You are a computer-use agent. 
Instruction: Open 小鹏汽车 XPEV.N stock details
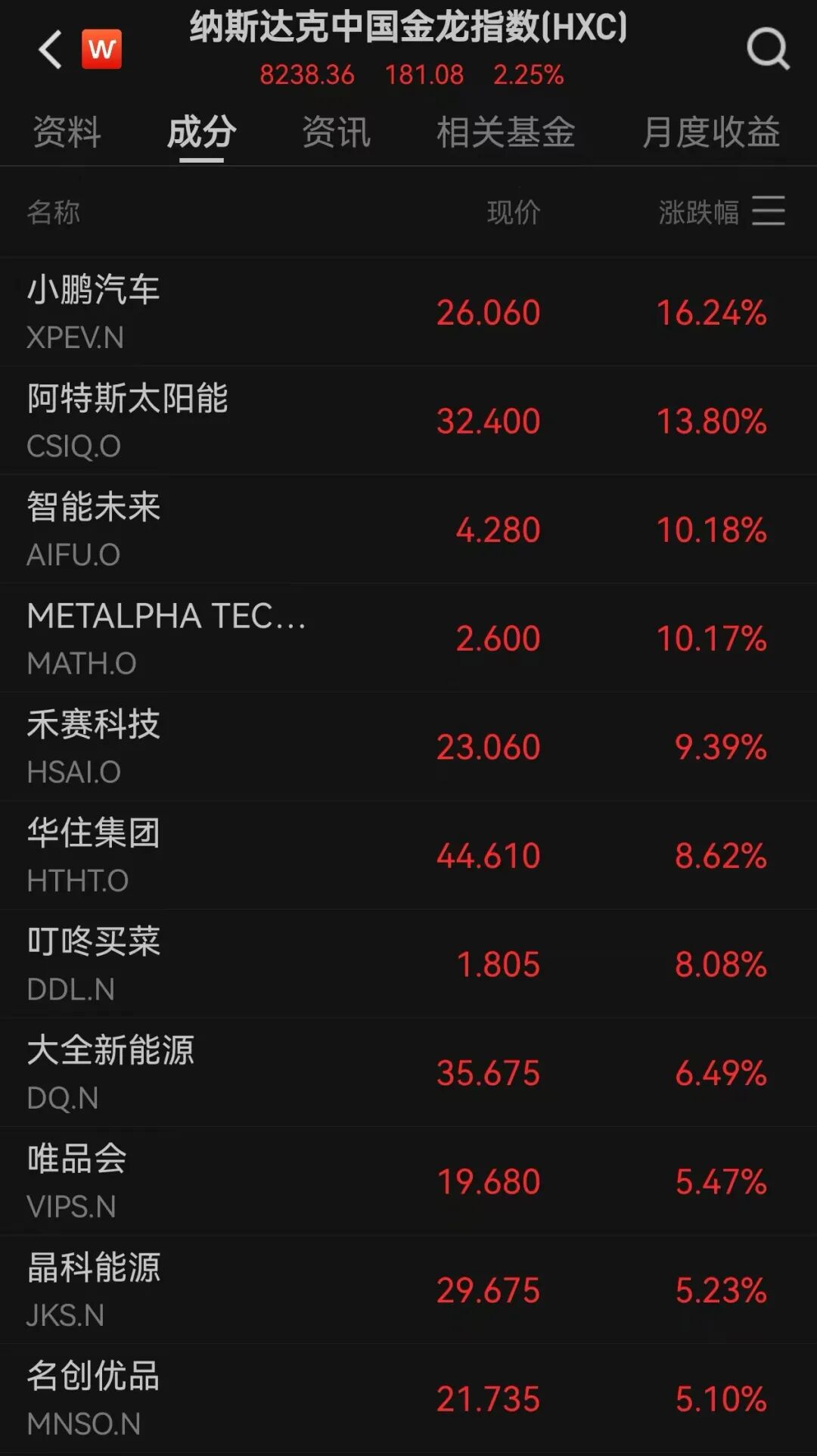coord(408,313)
